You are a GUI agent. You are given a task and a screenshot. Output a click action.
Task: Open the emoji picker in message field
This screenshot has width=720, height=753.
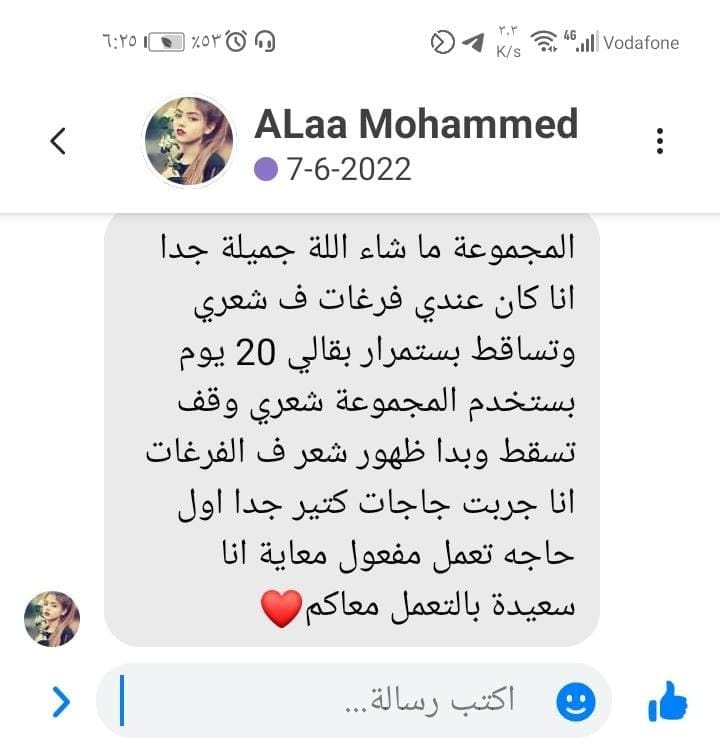point(575,701)
